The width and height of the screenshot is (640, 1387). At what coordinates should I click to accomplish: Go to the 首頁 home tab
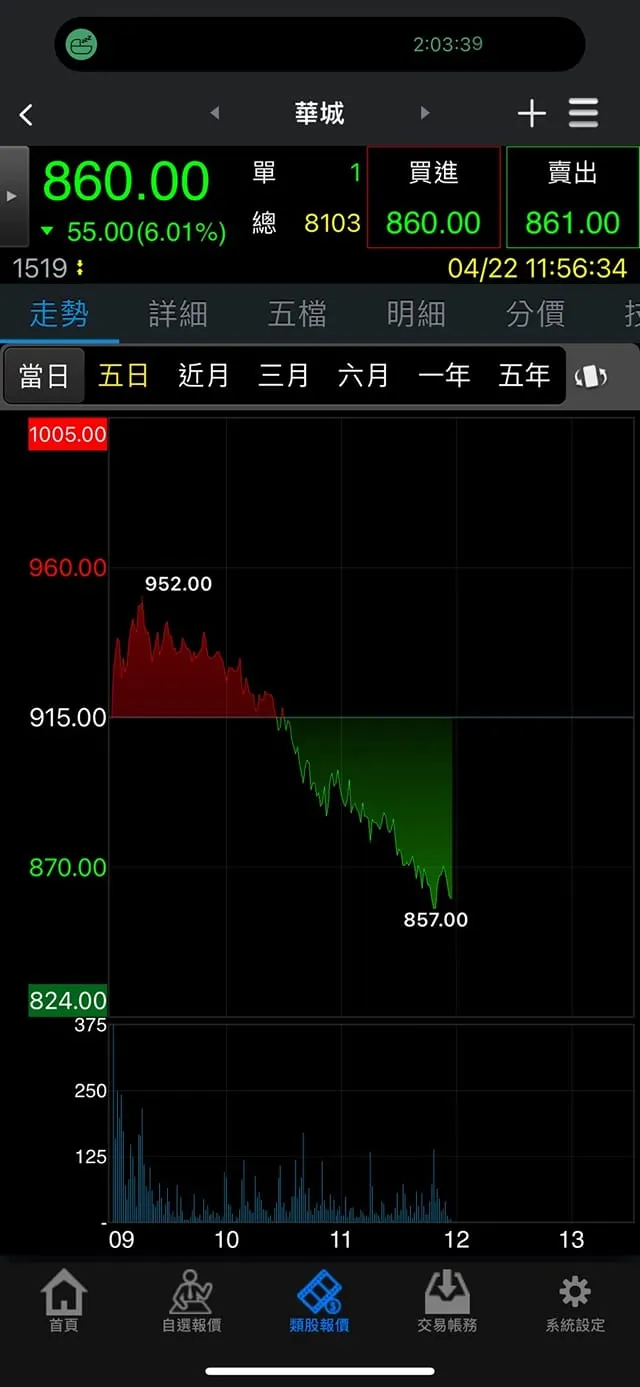63,1300
